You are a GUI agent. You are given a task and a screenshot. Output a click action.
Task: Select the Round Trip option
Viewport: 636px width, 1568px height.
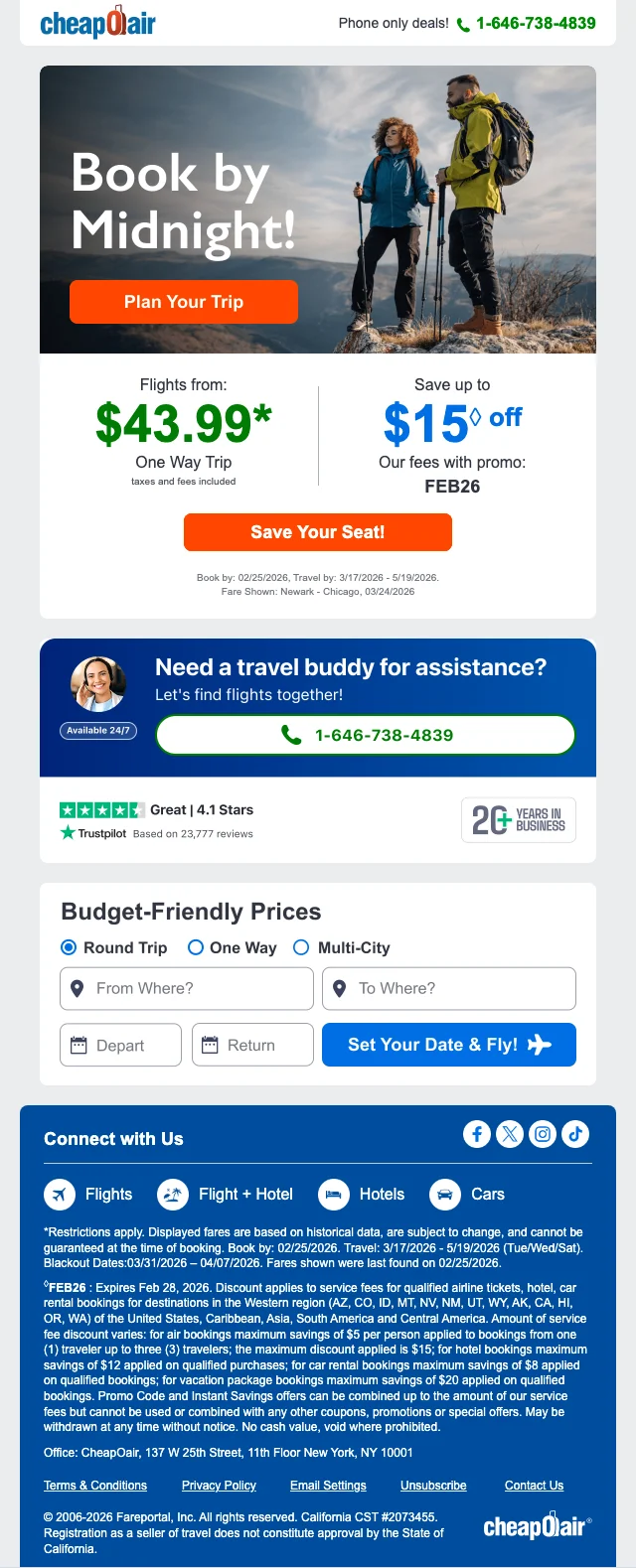pyautogui.click(x=70, y=947)
